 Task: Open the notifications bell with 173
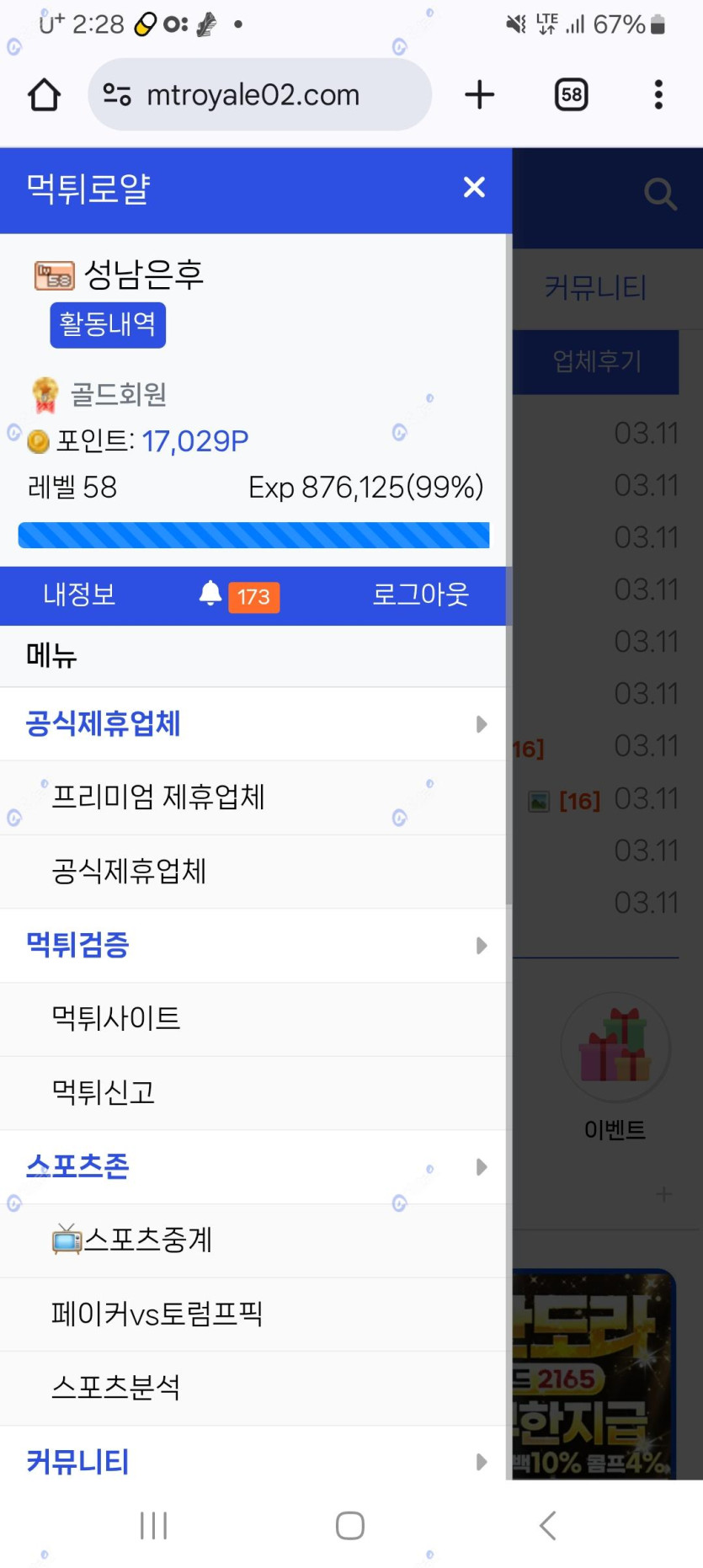[238, 595]
